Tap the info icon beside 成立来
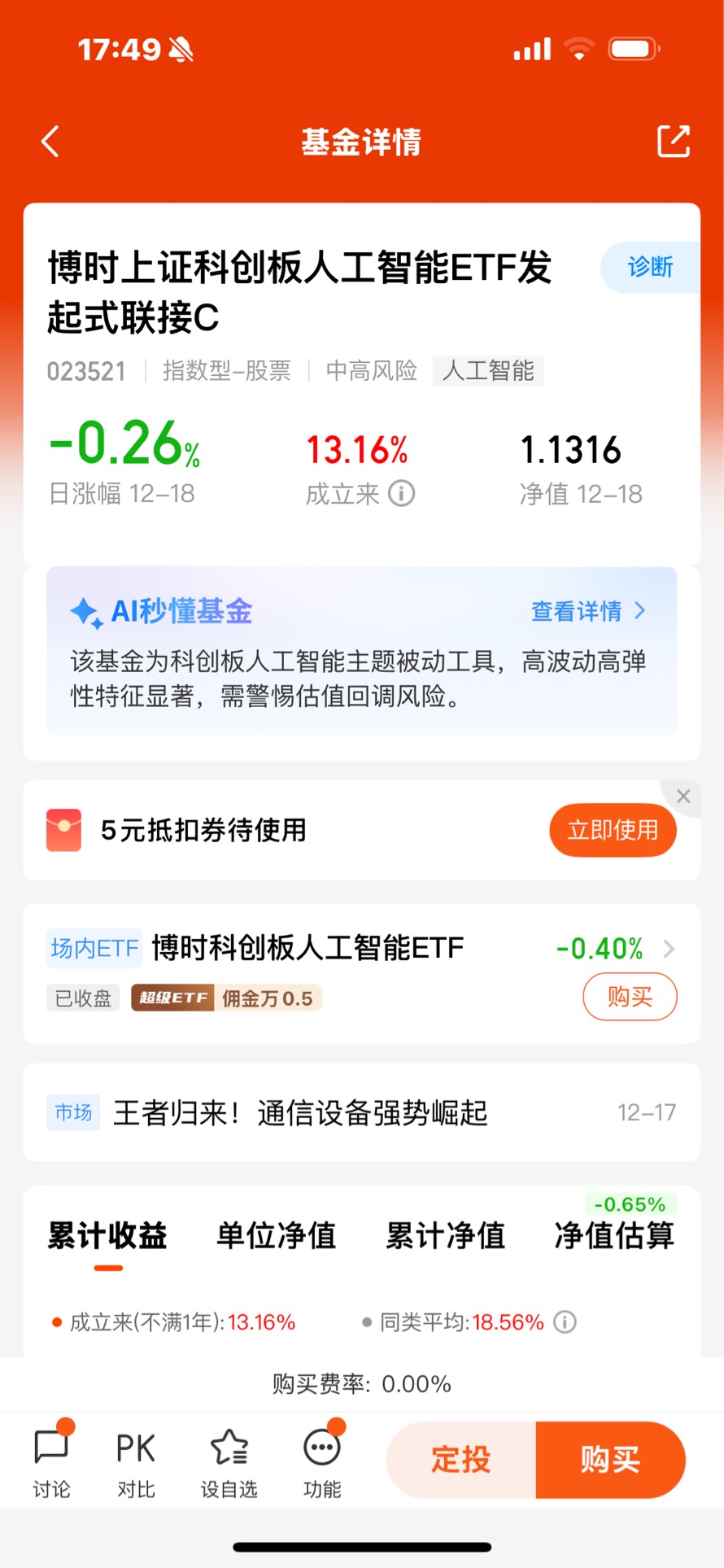 tap(401, 493)
